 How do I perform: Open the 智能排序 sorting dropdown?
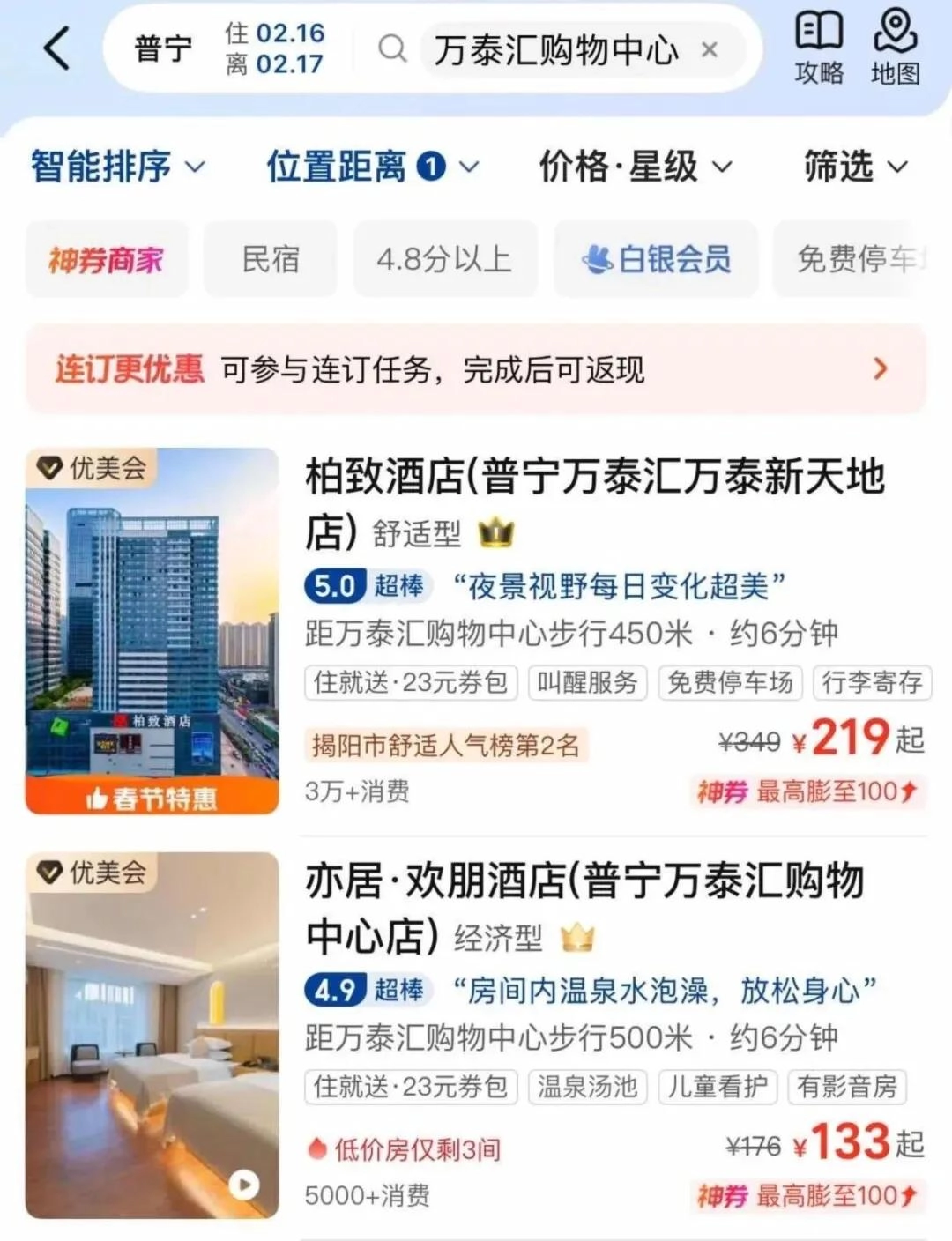coord(117,167)
